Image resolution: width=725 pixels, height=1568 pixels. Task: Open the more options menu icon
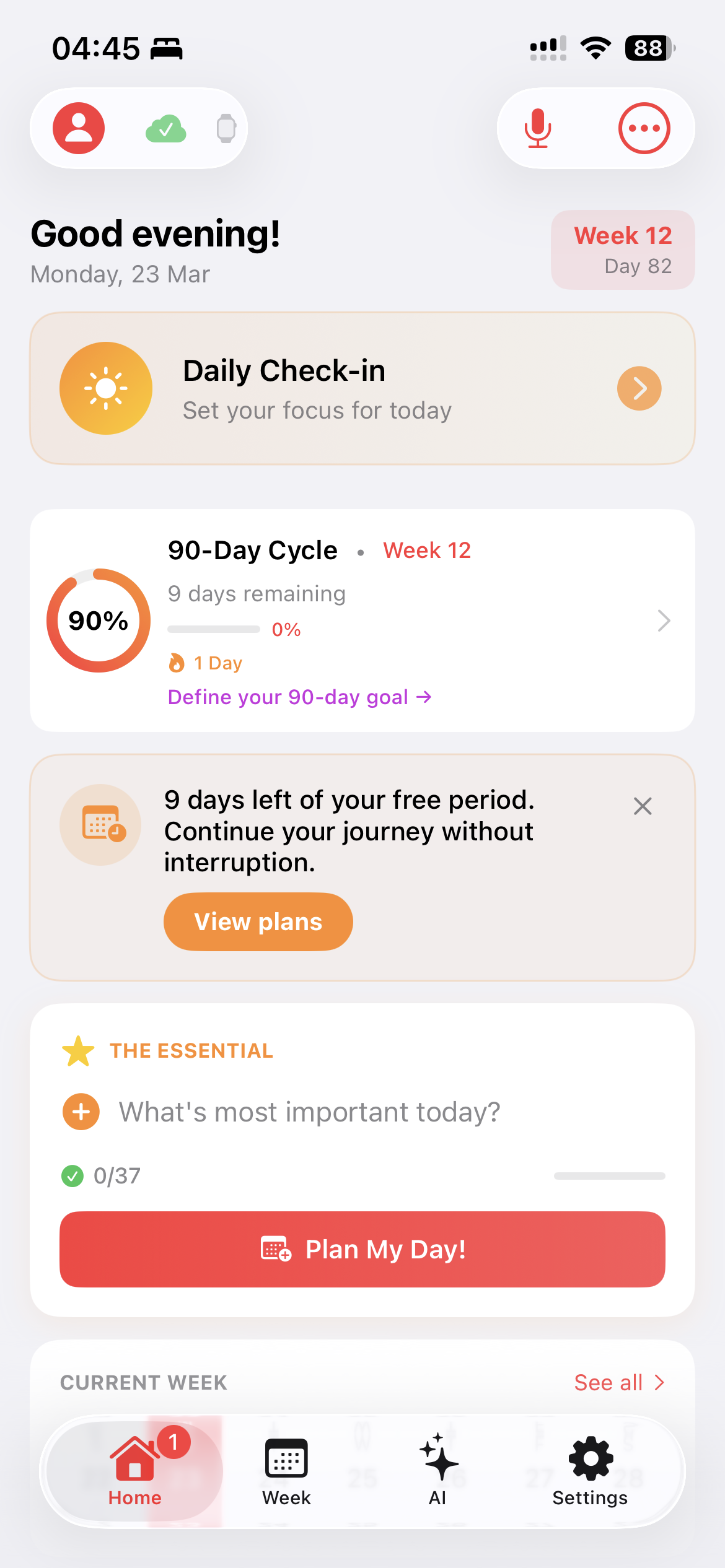click(x=644, y=128)
